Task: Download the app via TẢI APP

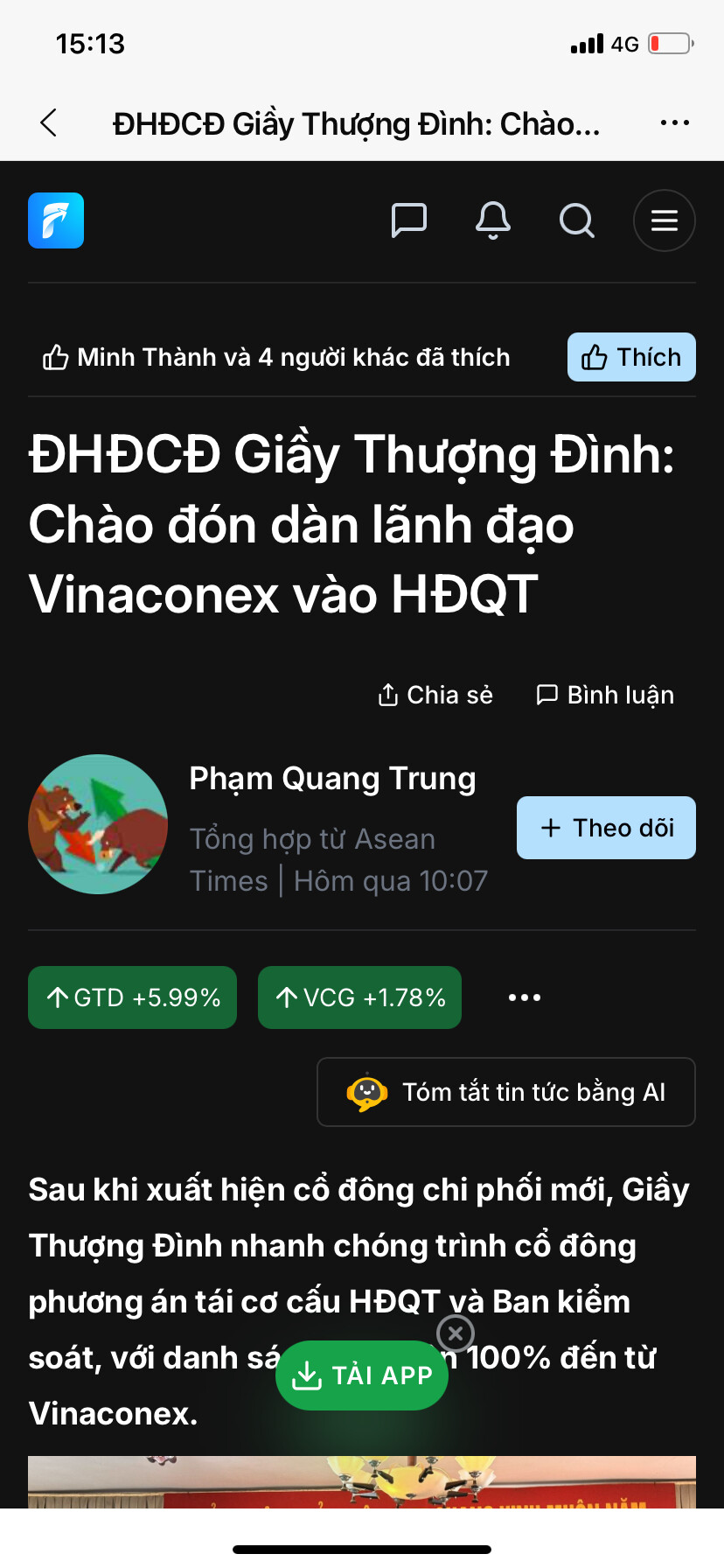Action: tap(362, 1375)
